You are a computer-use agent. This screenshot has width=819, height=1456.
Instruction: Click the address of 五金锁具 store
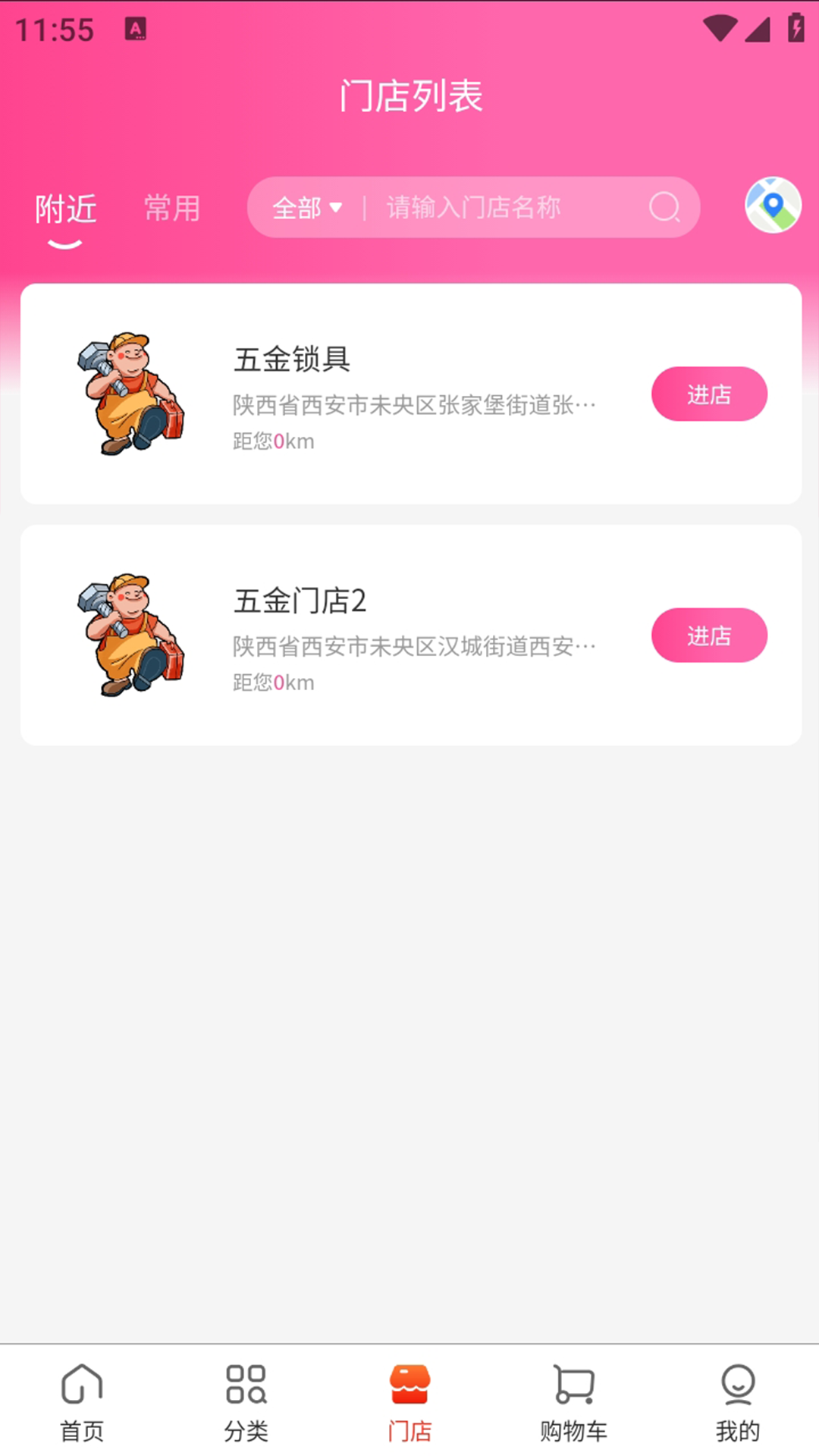[414, 404]
